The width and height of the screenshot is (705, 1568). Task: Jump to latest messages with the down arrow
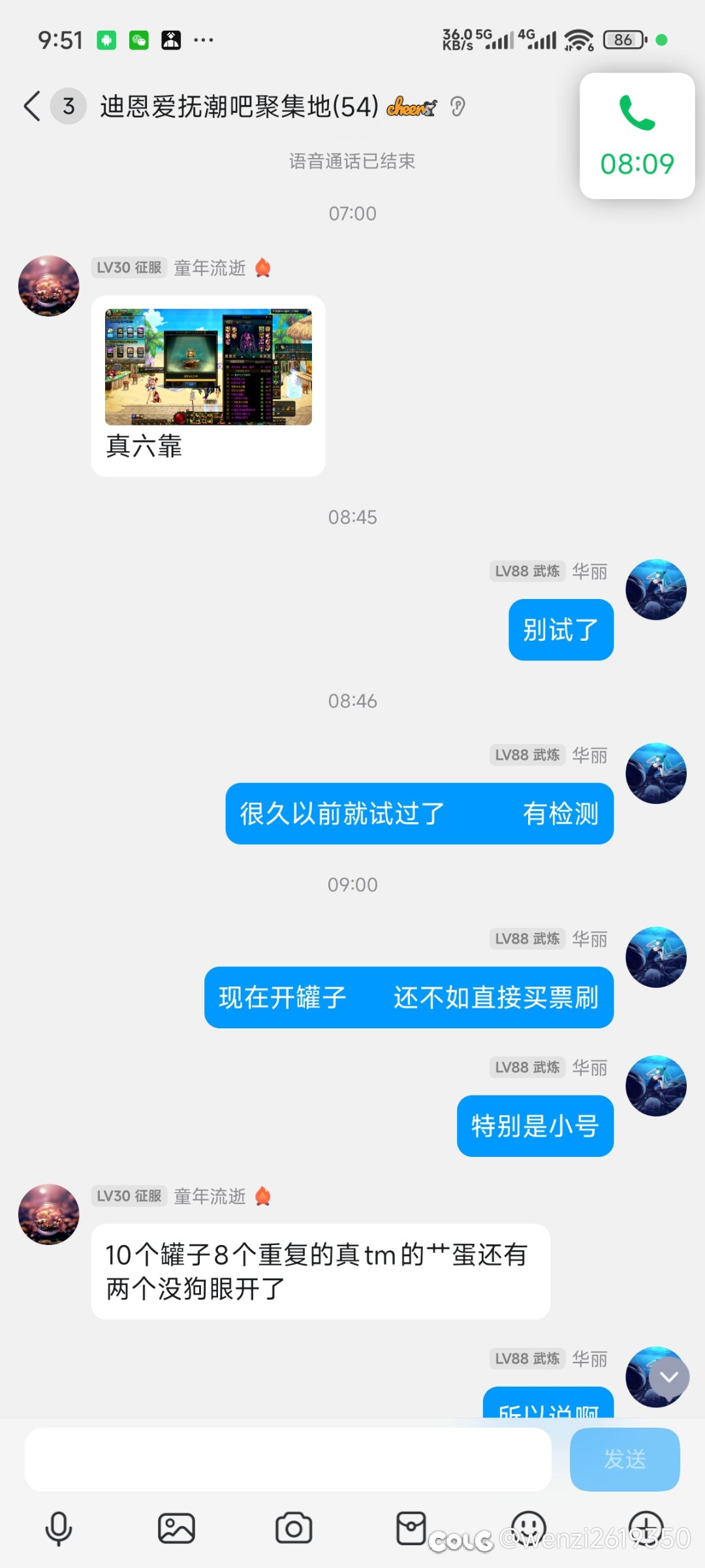(669, 1377)
